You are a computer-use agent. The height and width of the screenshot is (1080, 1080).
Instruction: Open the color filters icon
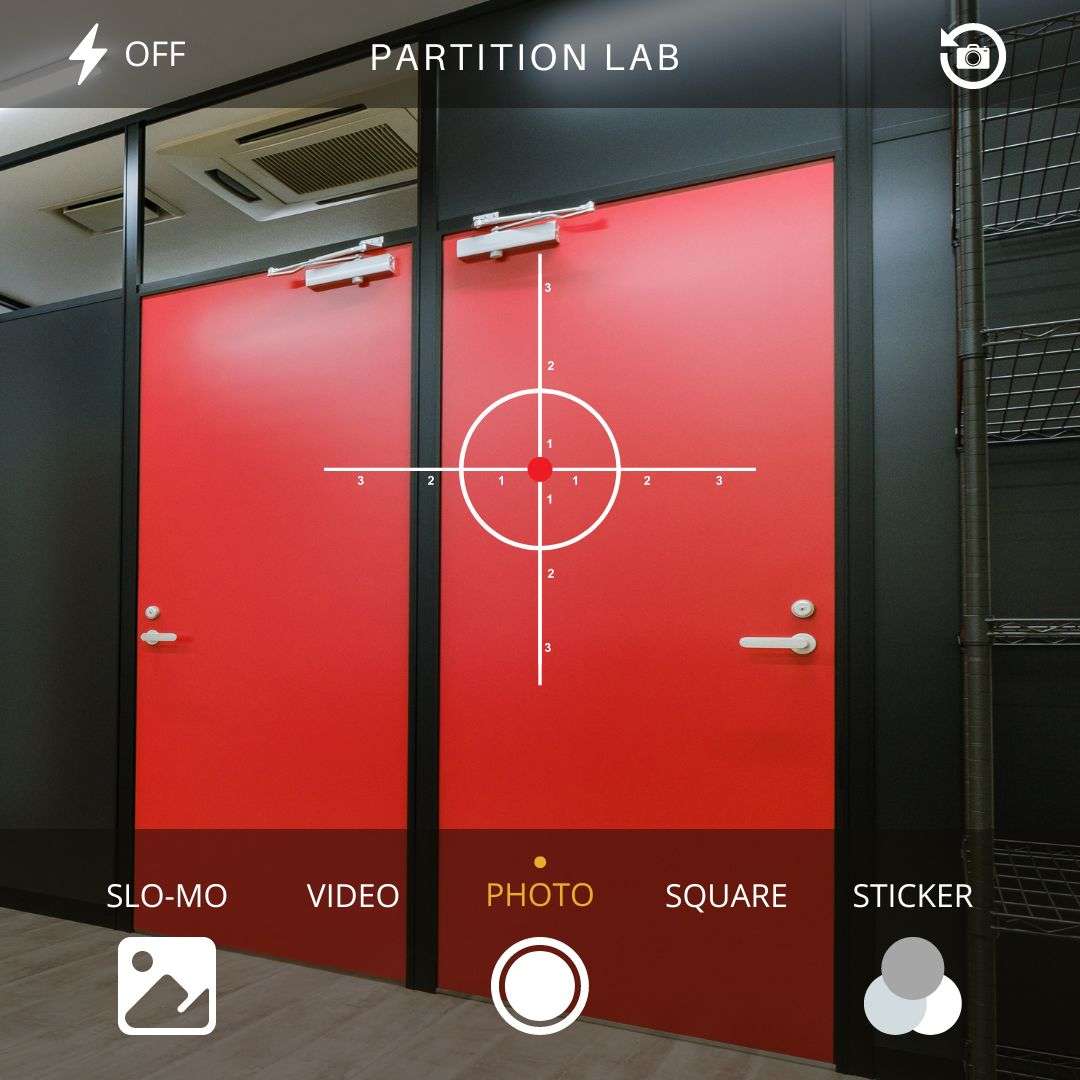click(x=912, y=986)
